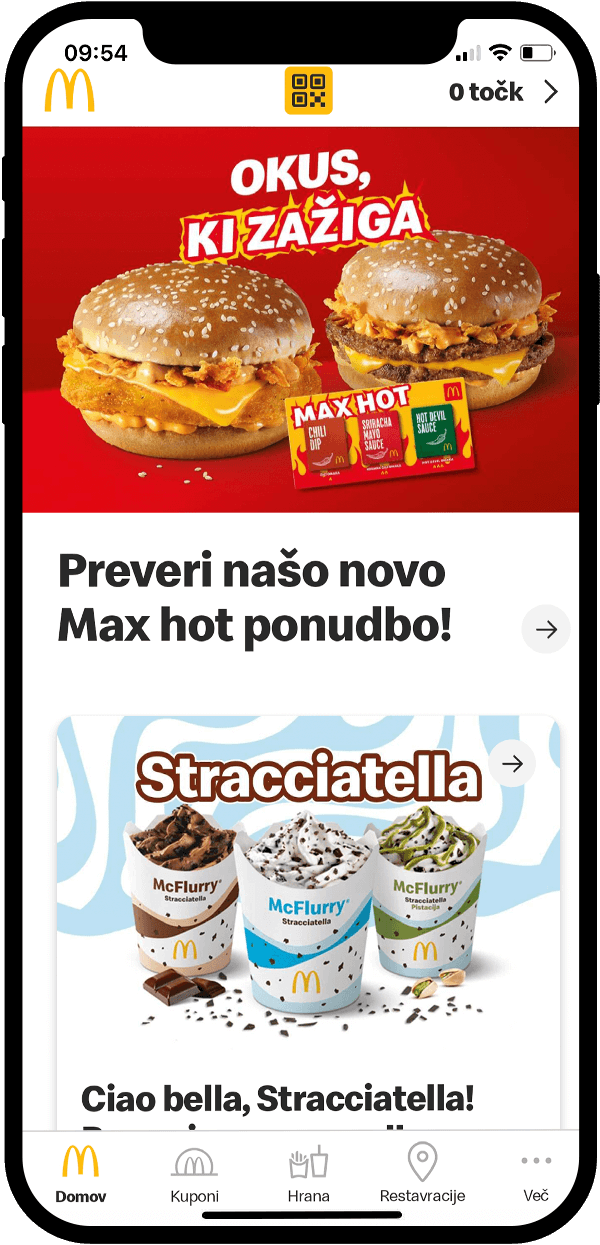Open the Hrana tab

[308, 1173]
